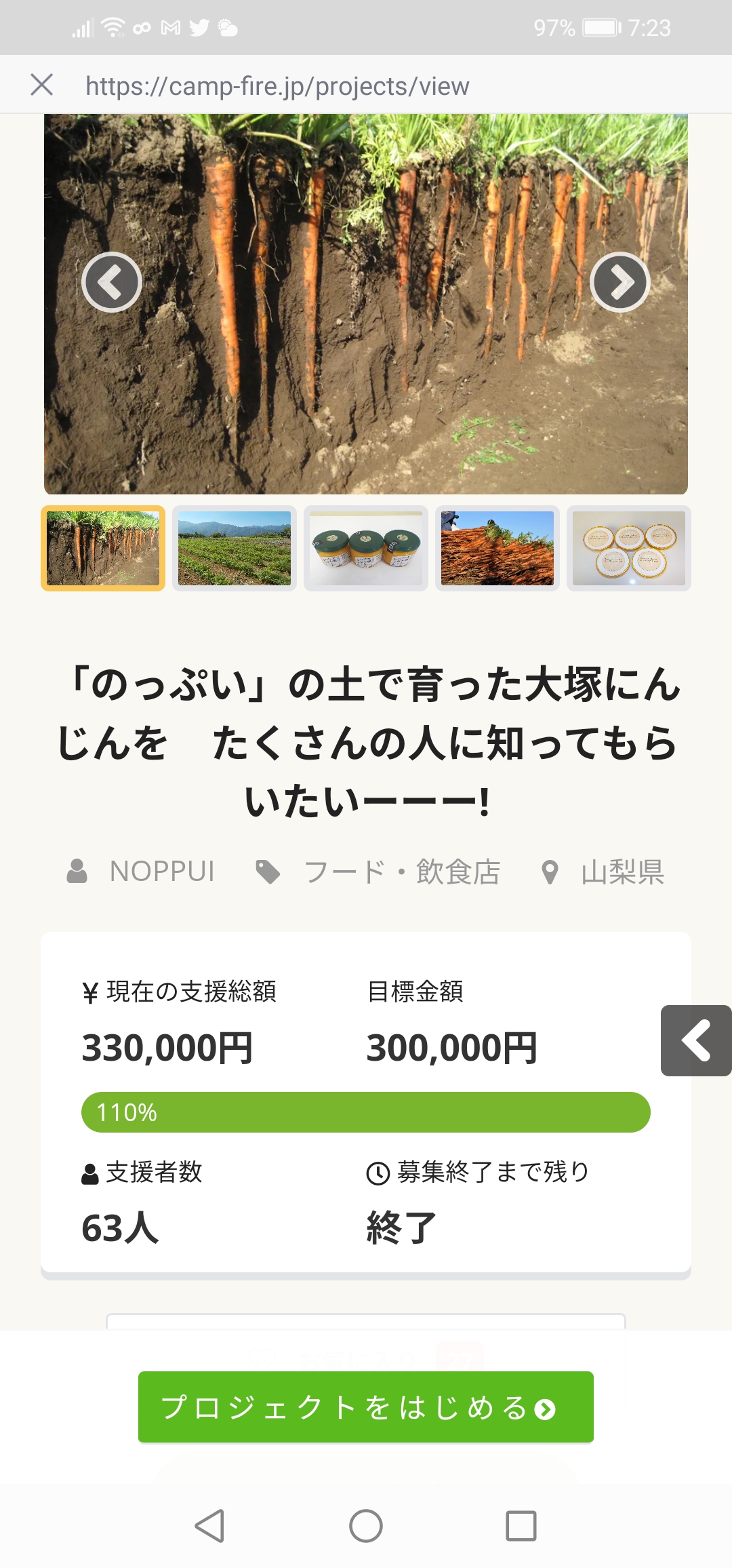732x1568 pixels.
Task: Go back with the system back button
Action: (209, 1526)
